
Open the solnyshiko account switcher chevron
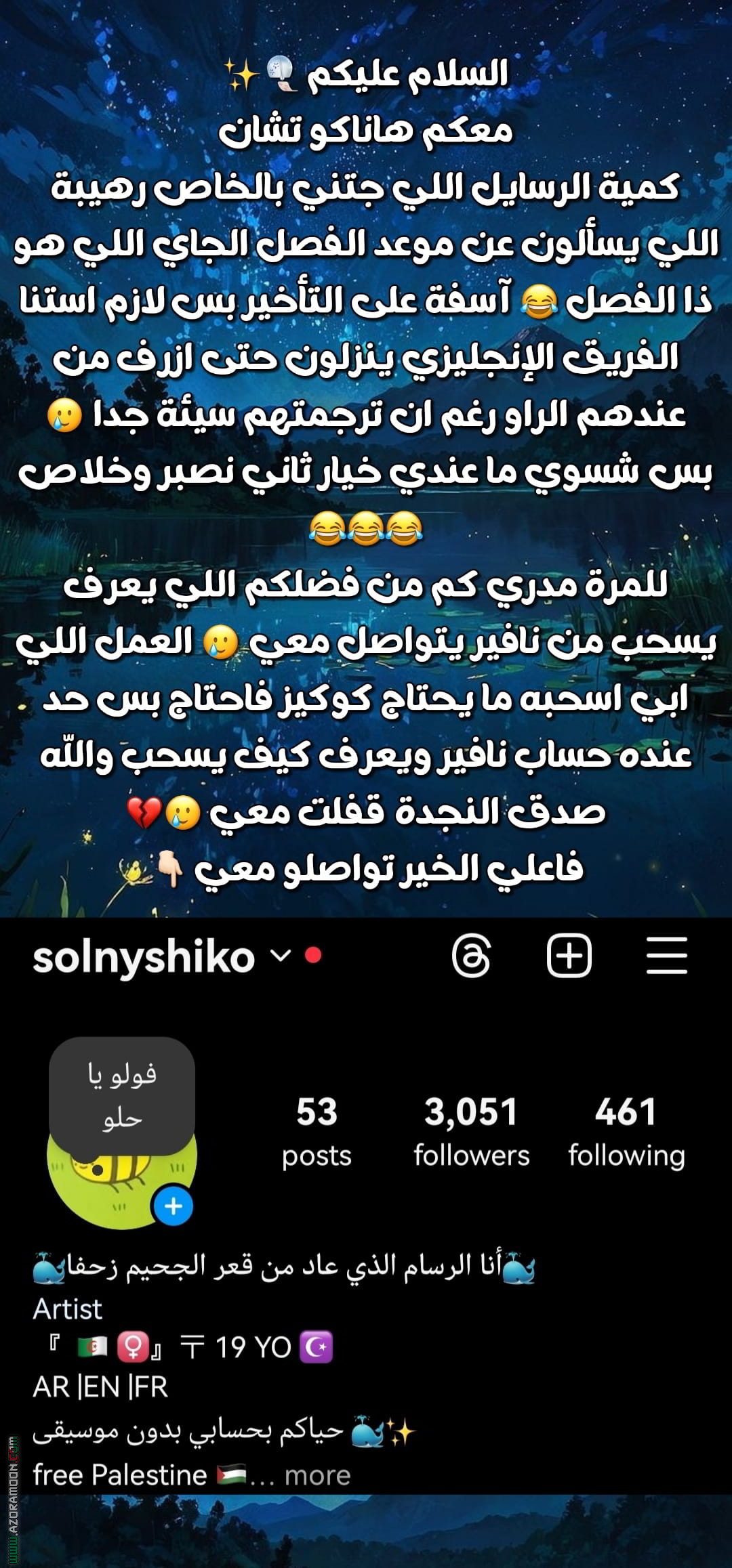pos(279,957)
